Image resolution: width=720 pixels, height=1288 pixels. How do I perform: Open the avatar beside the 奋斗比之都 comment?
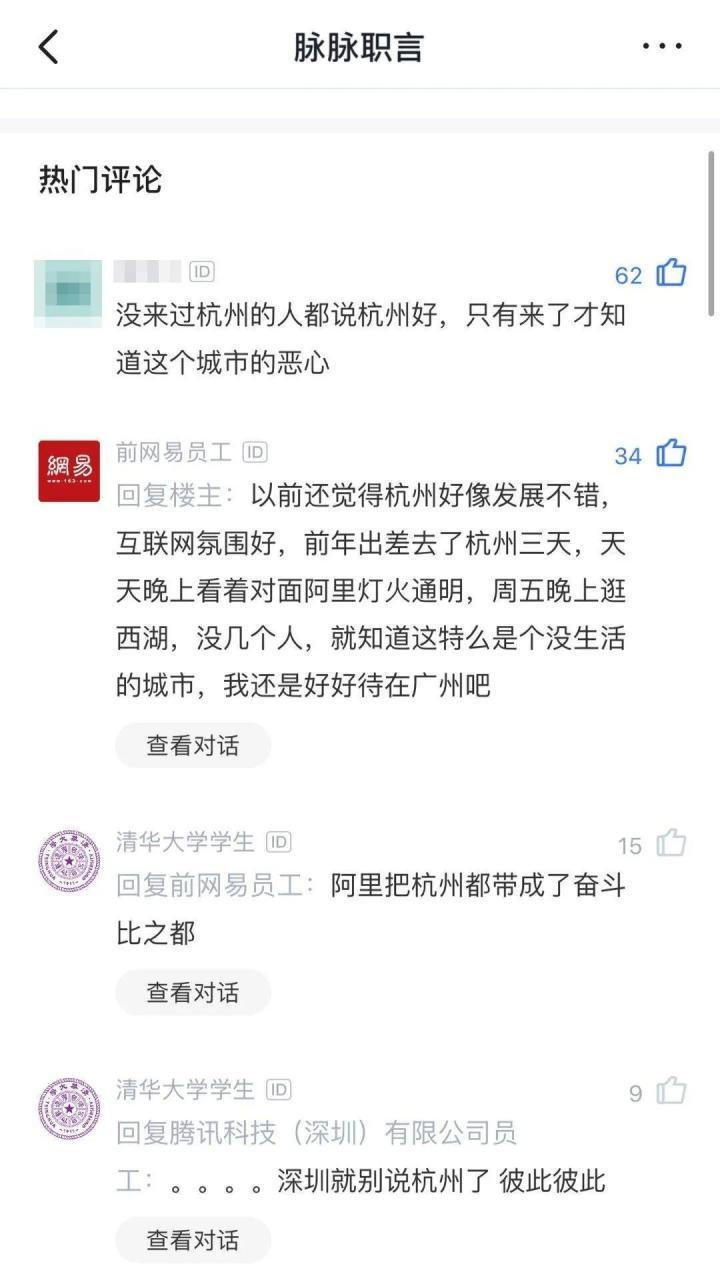click(69, 860)
